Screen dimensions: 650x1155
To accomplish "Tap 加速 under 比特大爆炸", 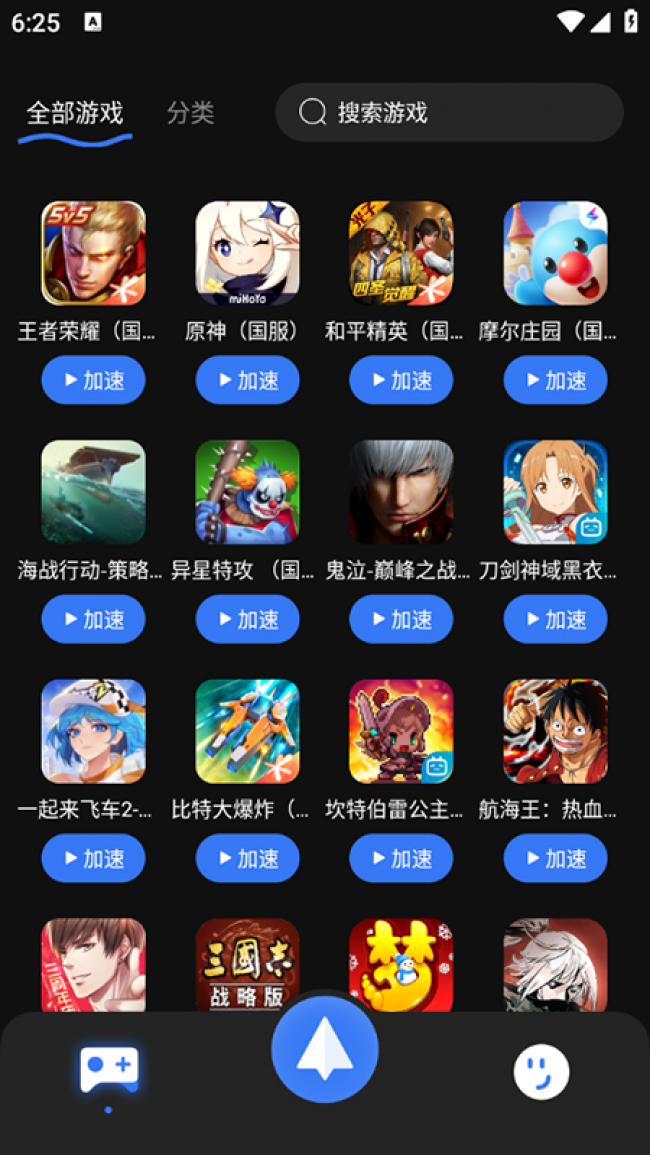I will click(x=247, y=859).
